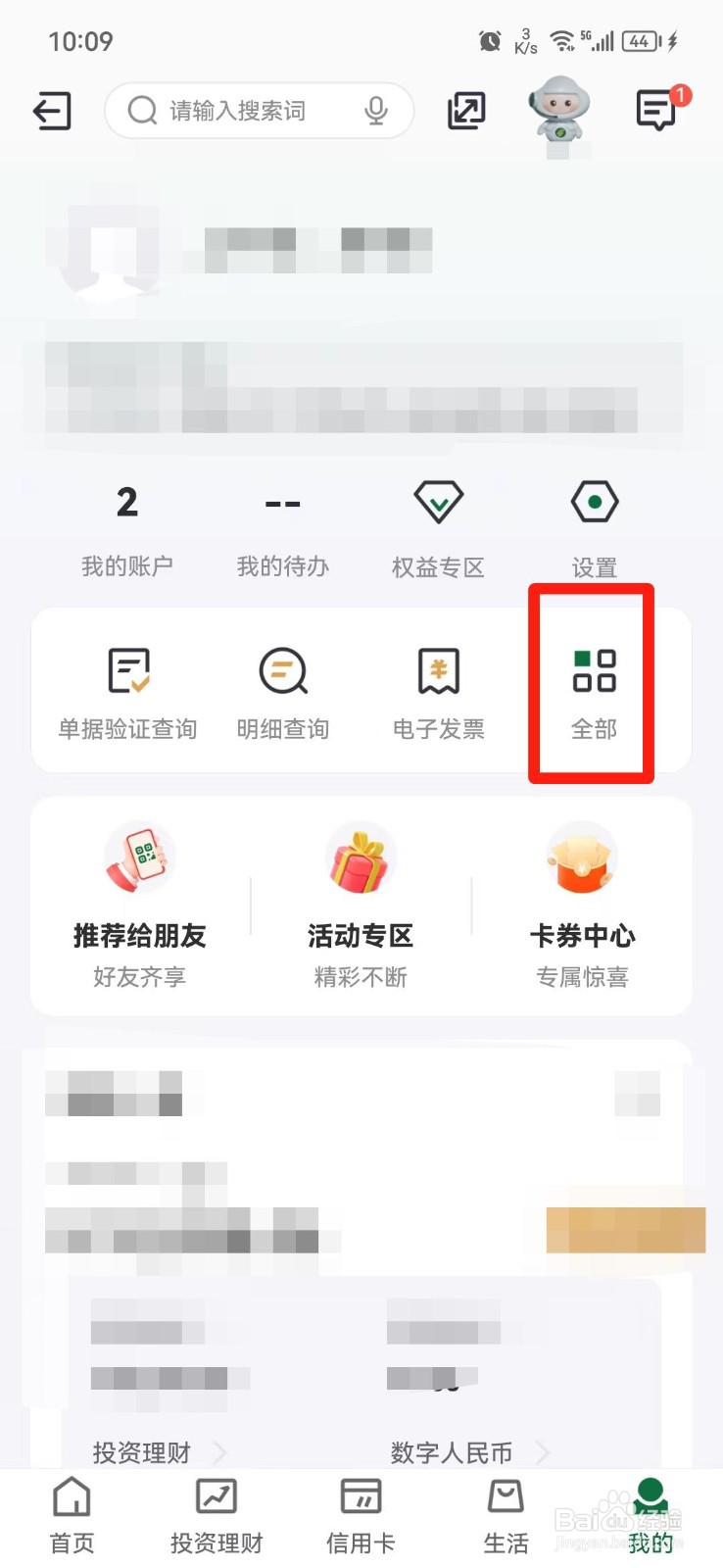Tap the 推荐给朋友 phone-sharing icon
The width and height of the screenshot is (723, 1568).
(x=140, y=857)
